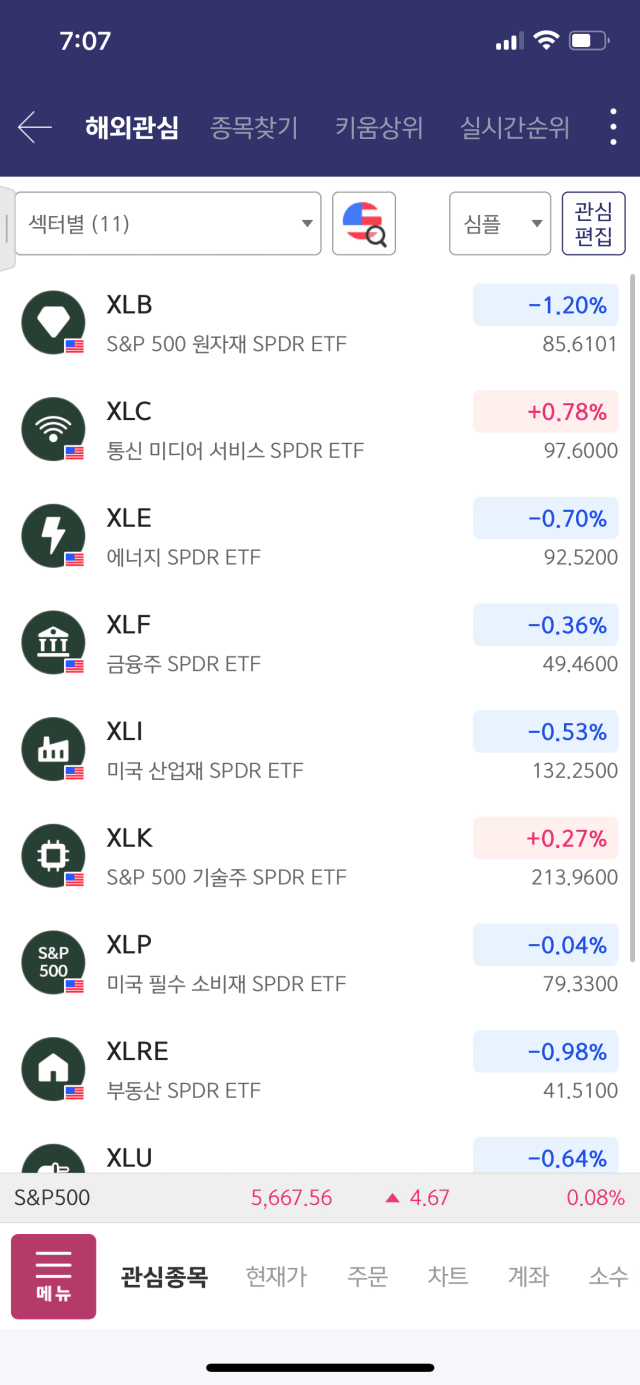The image size is (640, 1385).
Task: Open the XLRE real estate ETF row
Action: [x=320, y=1071]
